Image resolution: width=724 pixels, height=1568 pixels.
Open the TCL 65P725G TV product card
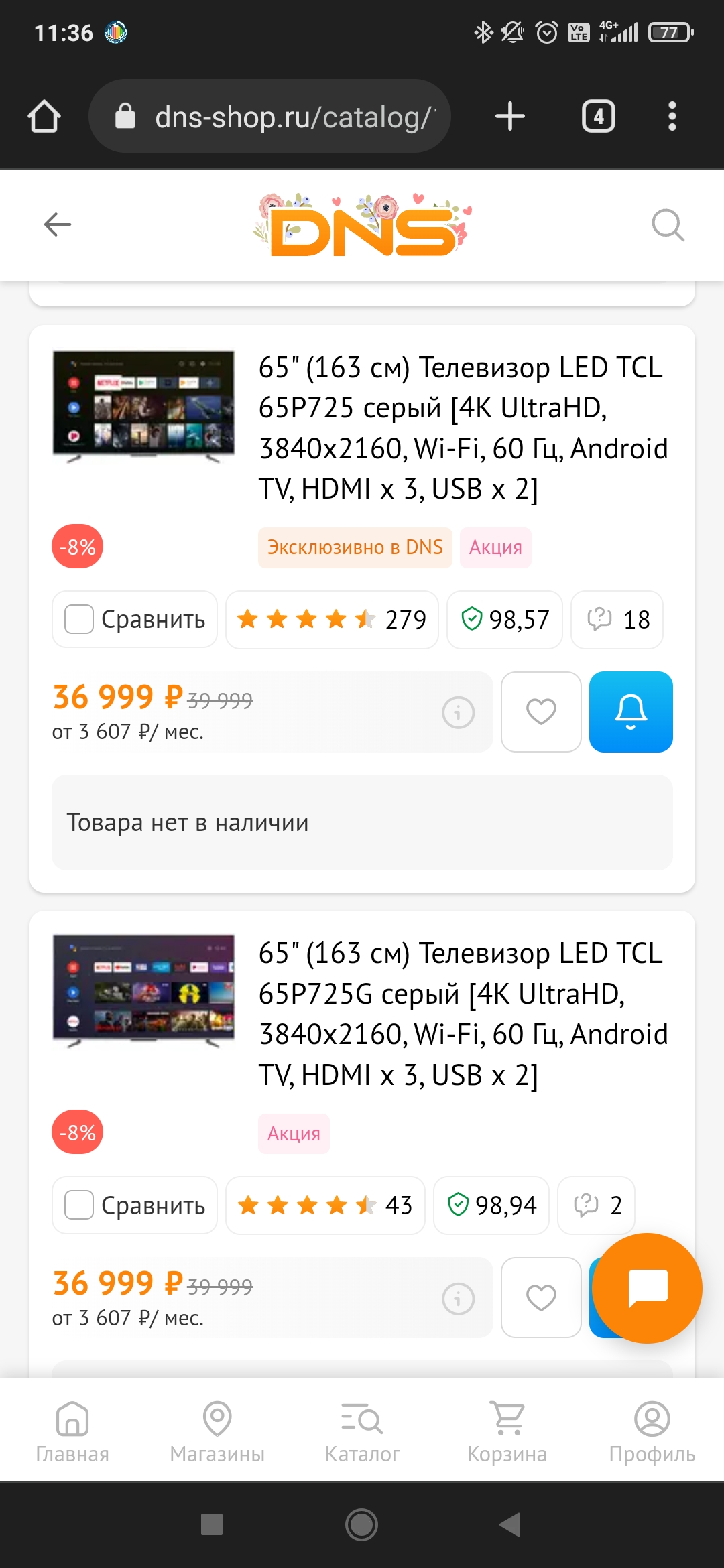click(x=463, y=1013)
